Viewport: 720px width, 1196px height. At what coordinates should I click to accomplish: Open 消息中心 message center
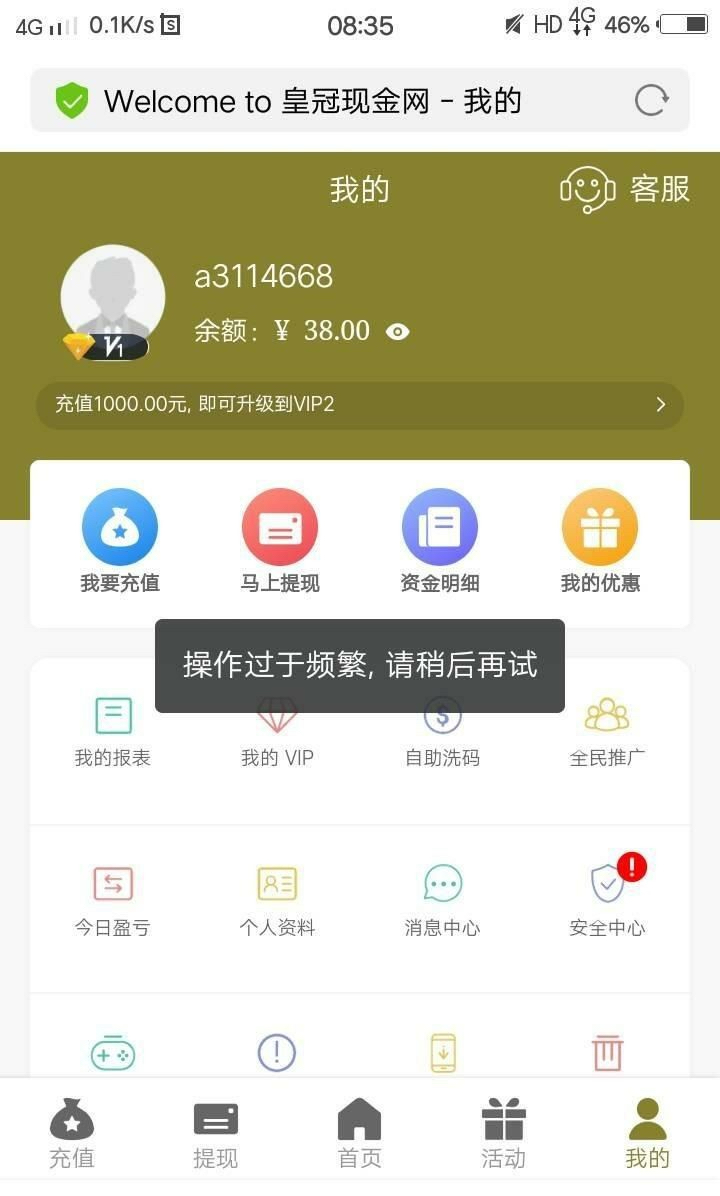(x=442, y=900)
